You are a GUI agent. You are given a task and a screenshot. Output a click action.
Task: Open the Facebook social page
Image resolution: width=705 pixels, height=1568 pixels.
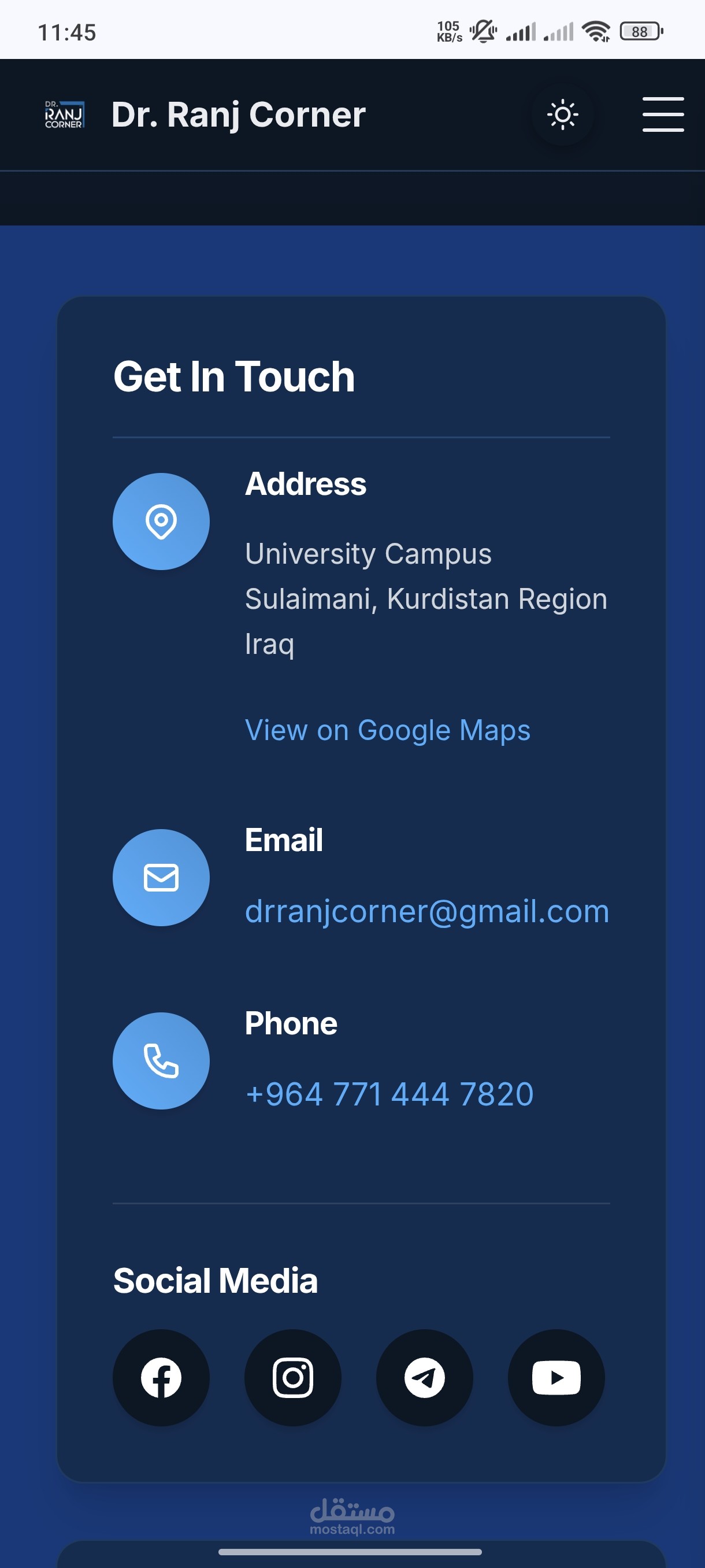coord(161,1377)
